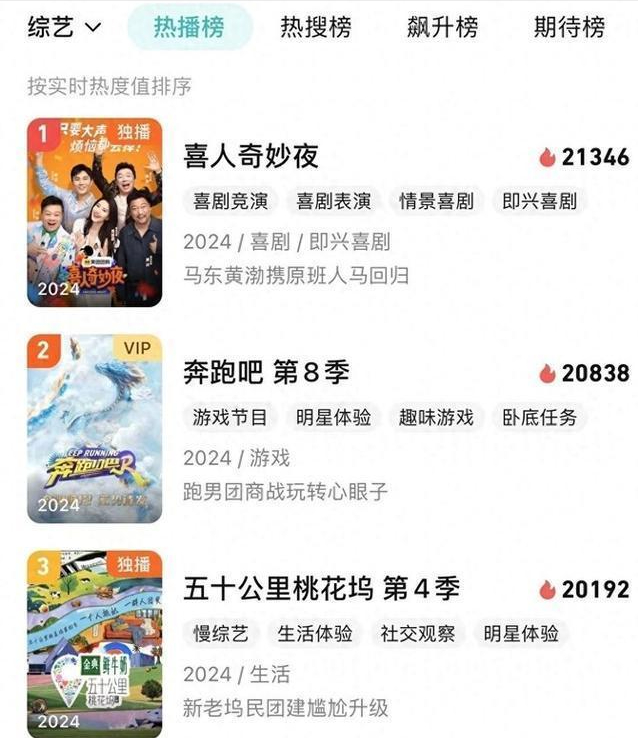
Task: Open the 喜人奇妙夜 poster
Action: tap(94, 212)
